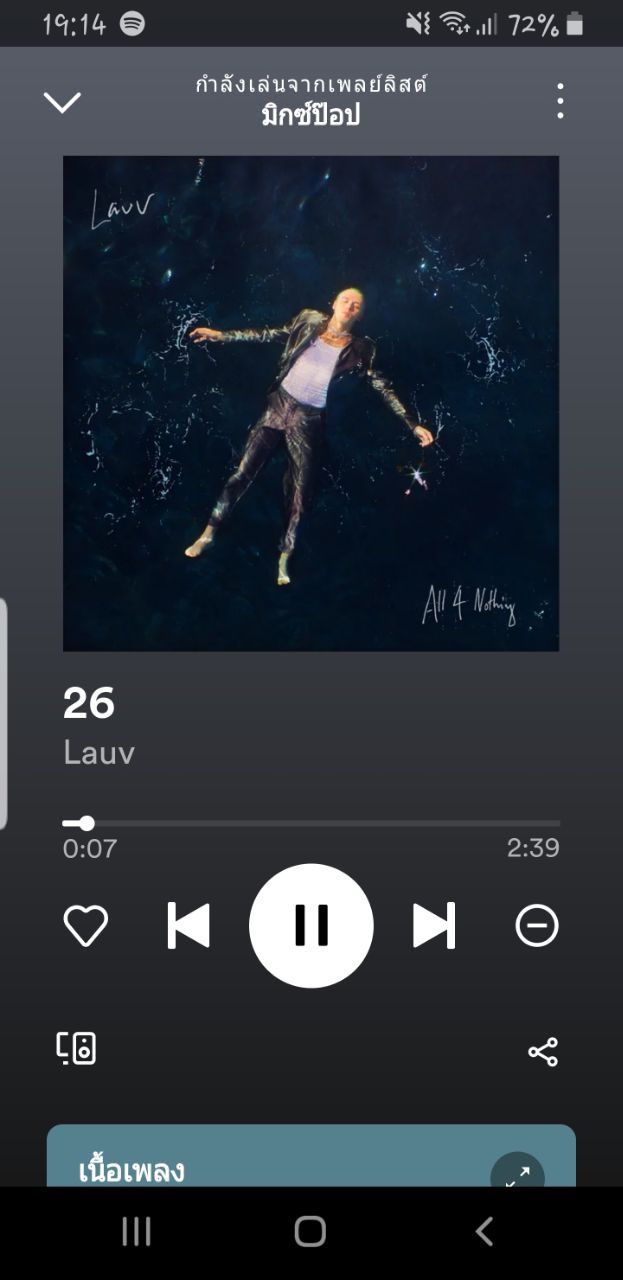Go back using system back button
The height and width of the screenshot is (1280, 623).
484,1231
